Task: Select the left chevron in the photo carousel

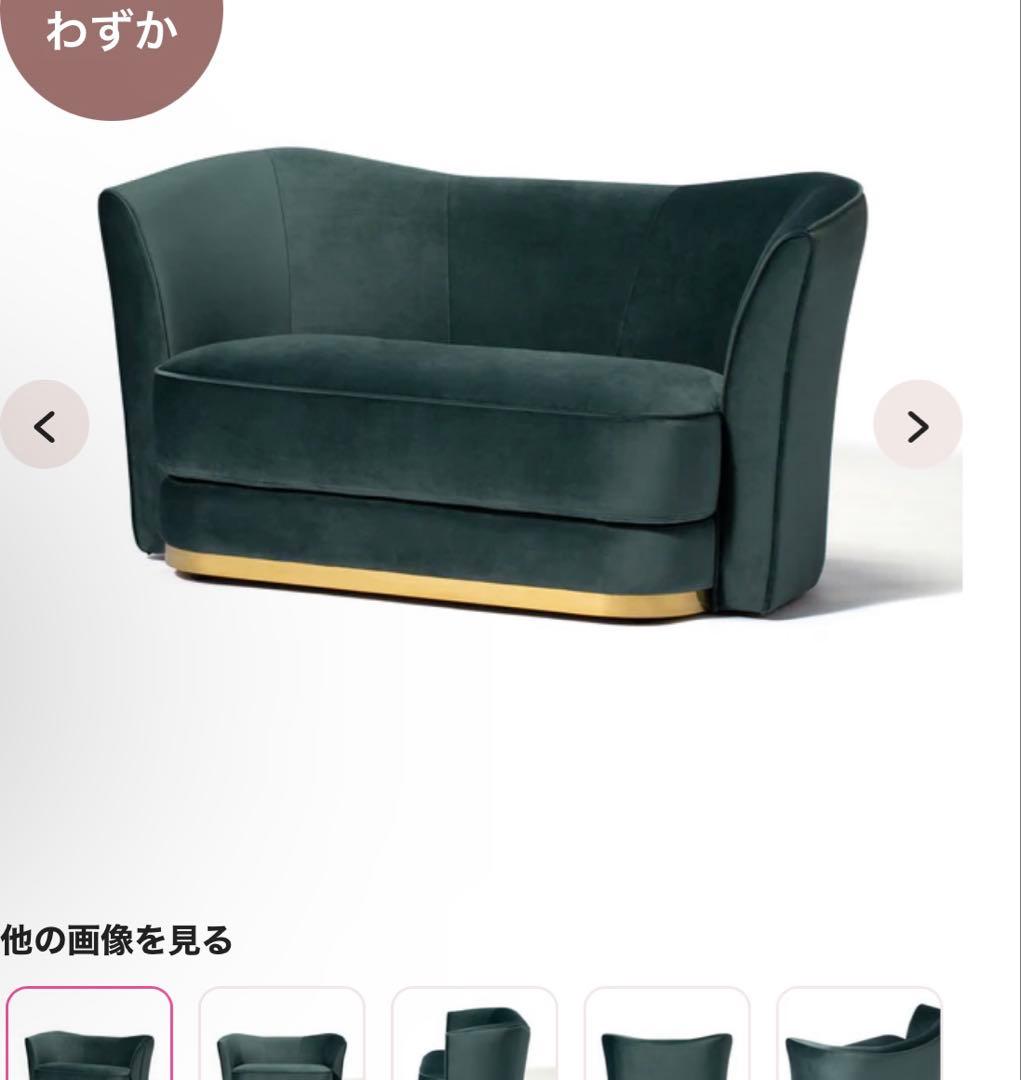Action: 42,424
